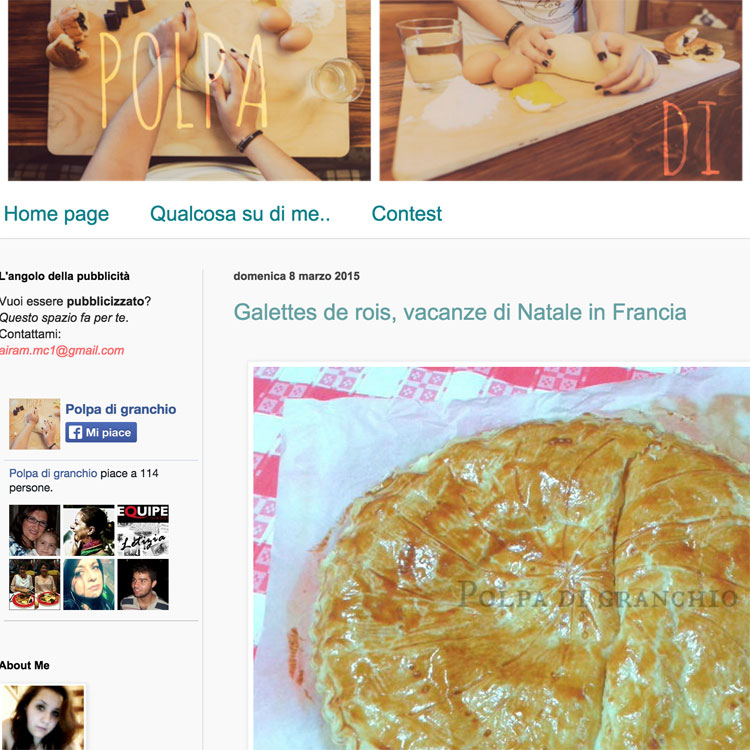
Task: Tap the Polpa di granchio page thumbnail
Action: 34,423
